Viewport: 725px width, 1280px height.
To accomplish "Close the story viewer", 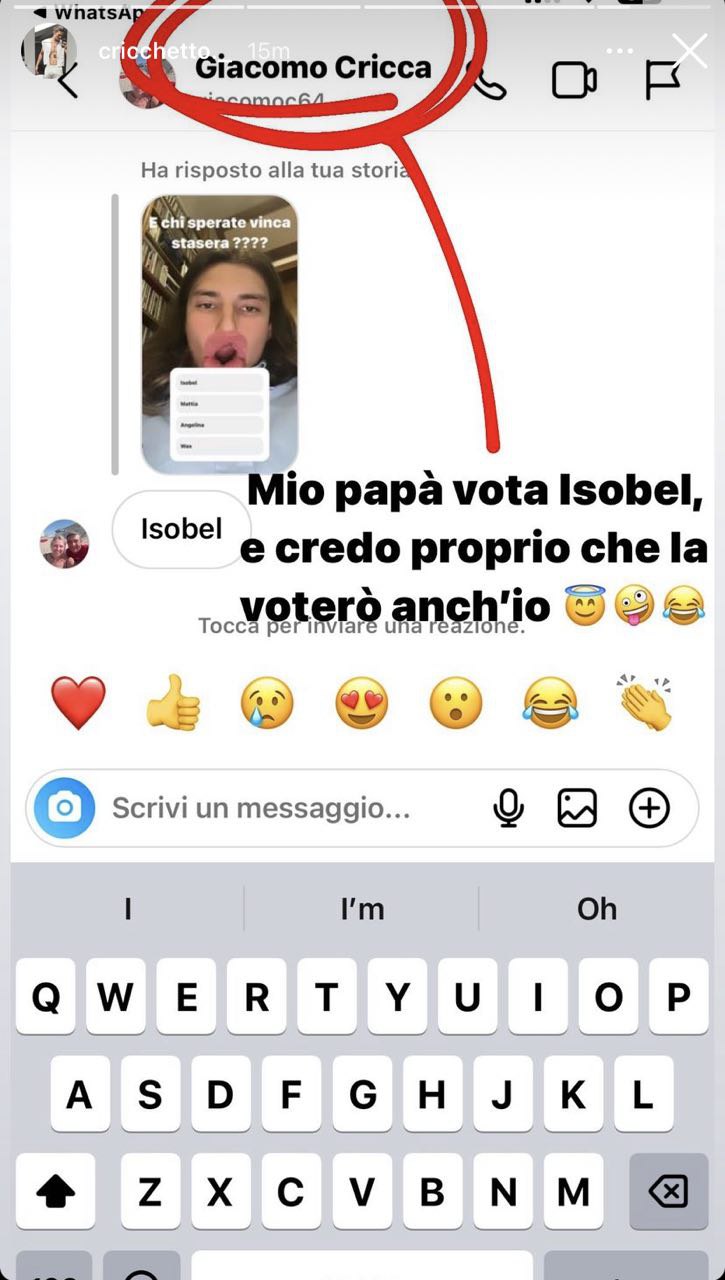I will [x=689, y=50].
